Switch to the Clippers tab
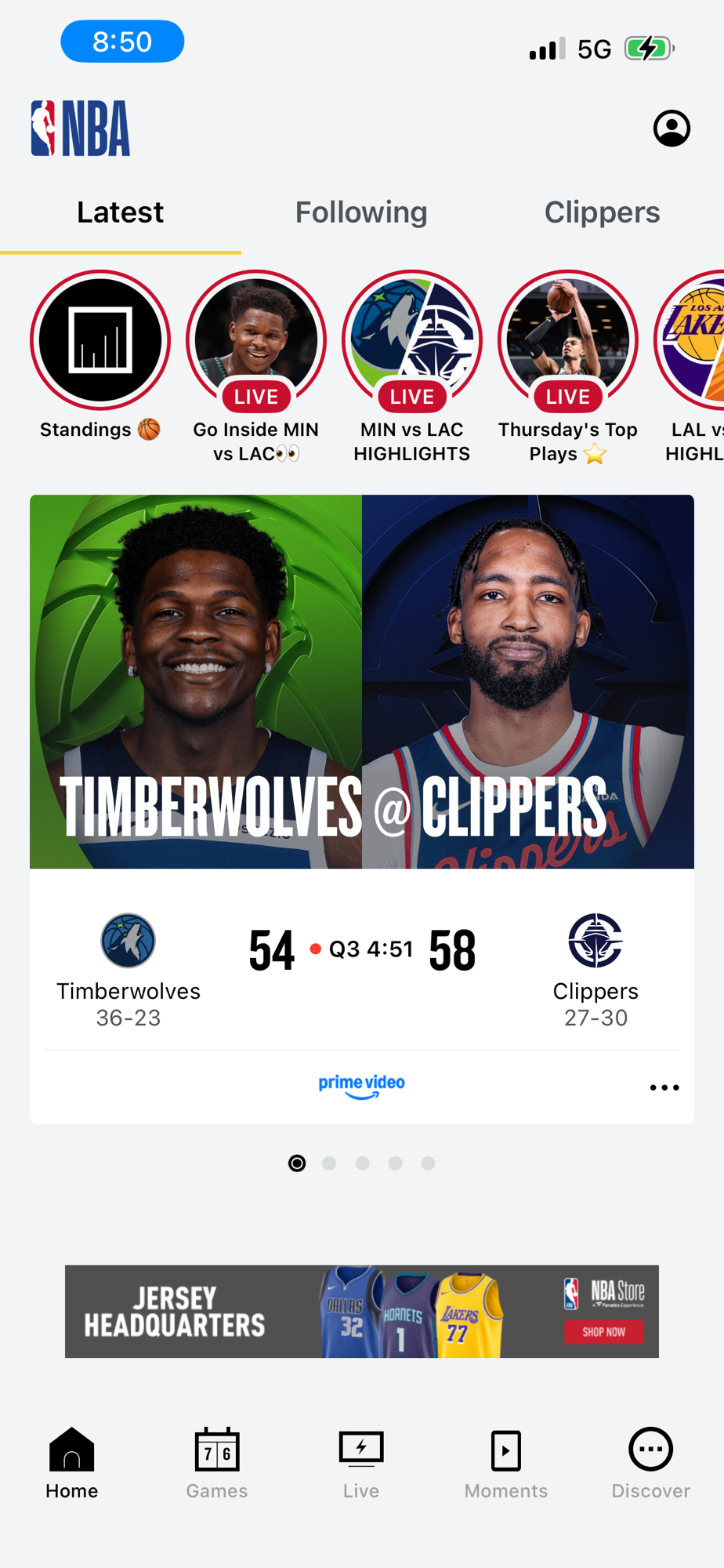This screenshot has width=724, height=1568. [602, 212]
